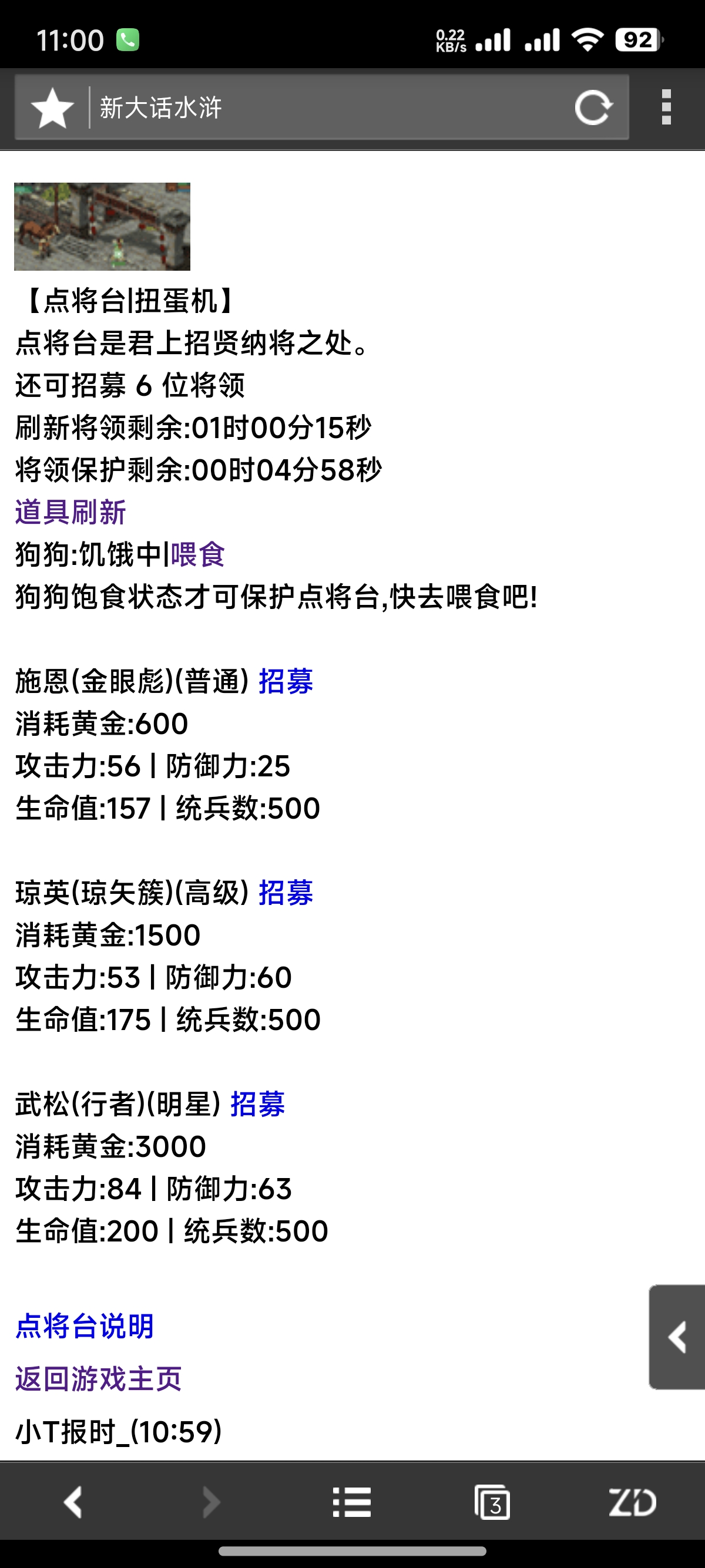Tap the green phone call status icon
705x1568 pixels.
pos(127,38)
